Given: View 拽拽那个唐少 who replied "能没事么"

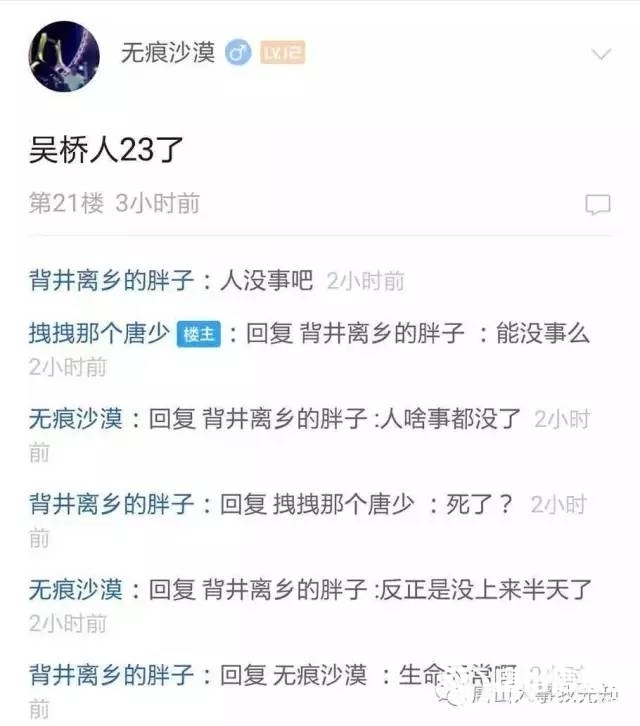Looking at the screenshot, I should pos(100,334).
